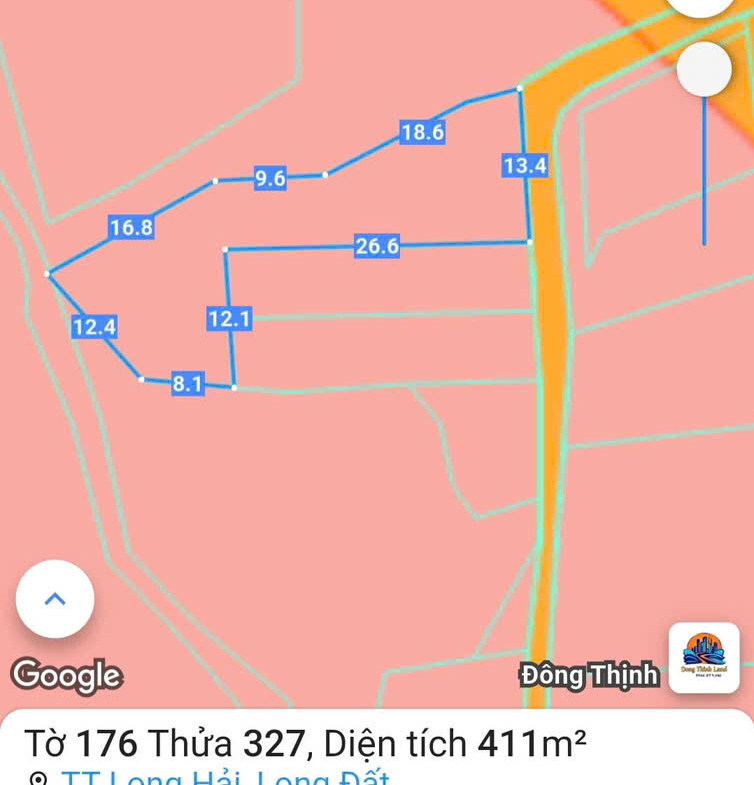Expand the panel with the up chevron button
Image resolution: width=754 pixels, height=785 pixels.
coord(55,599)
